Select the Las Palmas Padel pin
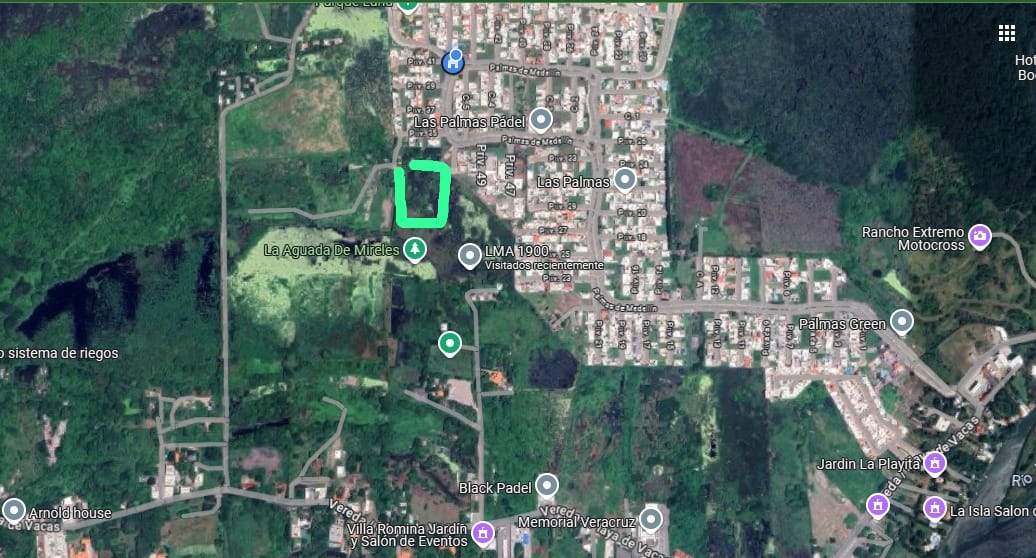This screenshot has width=1036, height=558. click(541, 121)
